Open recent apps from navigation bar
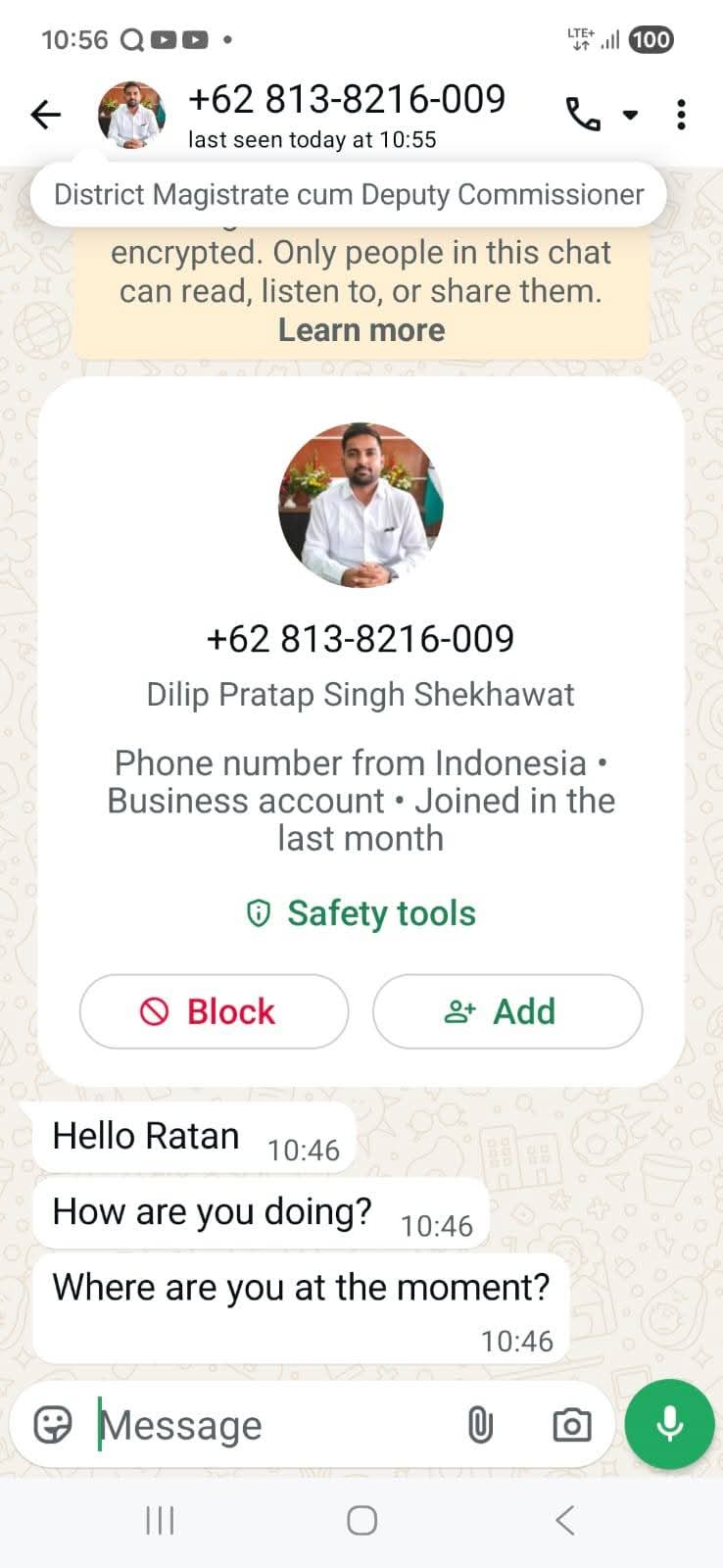Viewport: 723px width, 1568px height. click(x=160, y=1520)
